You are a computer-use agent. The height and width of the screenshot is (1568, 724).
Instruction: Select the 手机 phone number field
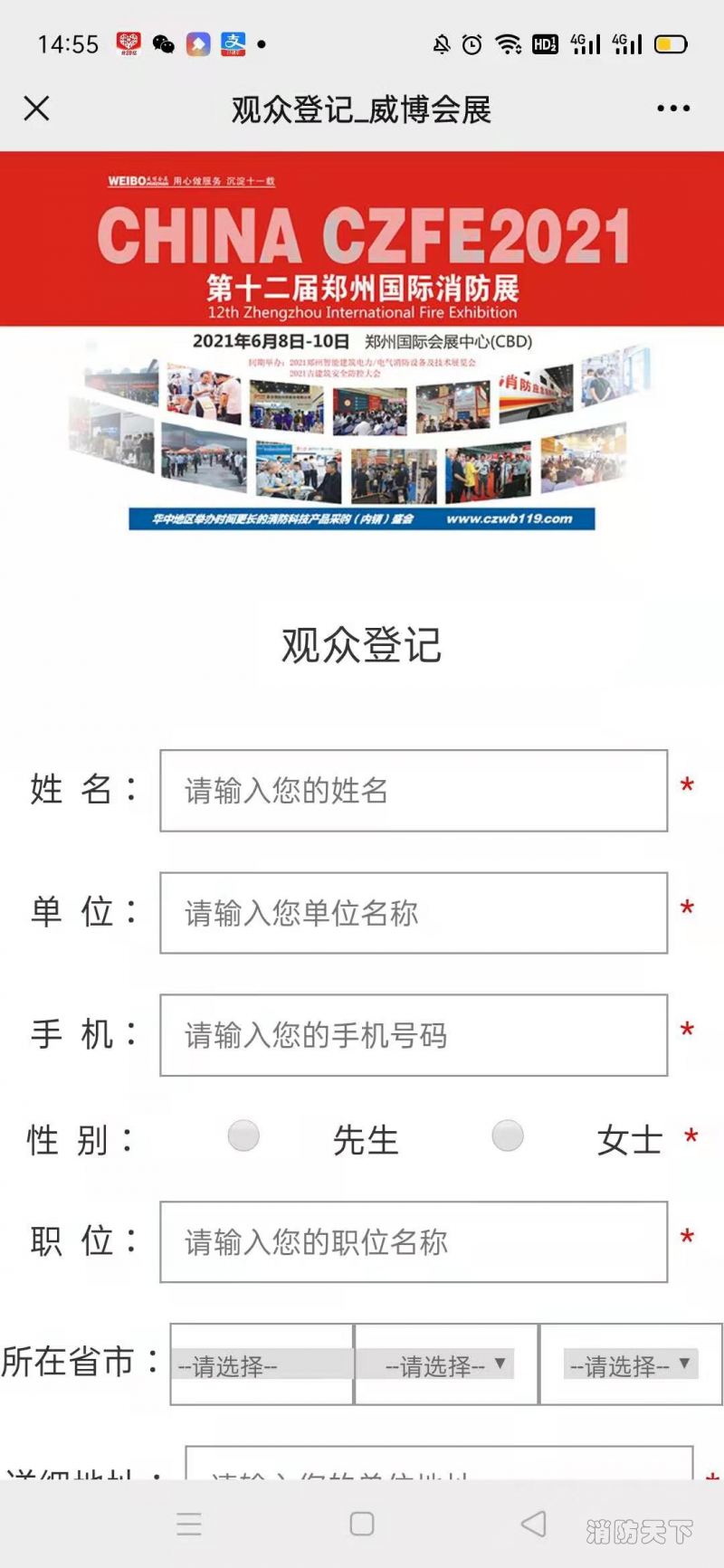[x=414, y=1035]
